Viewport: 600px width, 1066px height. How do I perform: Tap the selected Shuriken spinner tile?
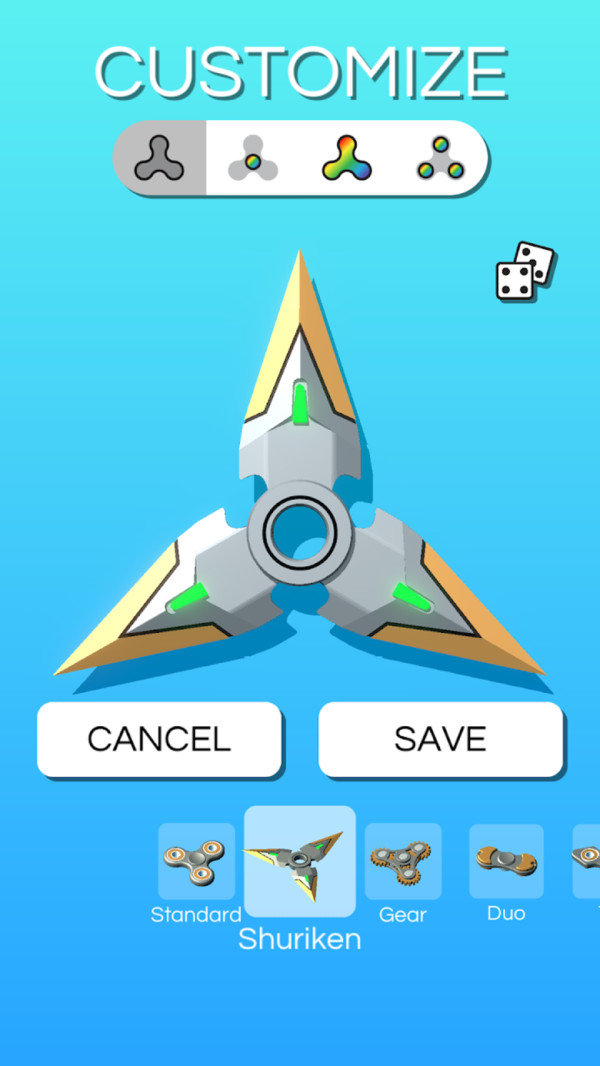(300, 862)
